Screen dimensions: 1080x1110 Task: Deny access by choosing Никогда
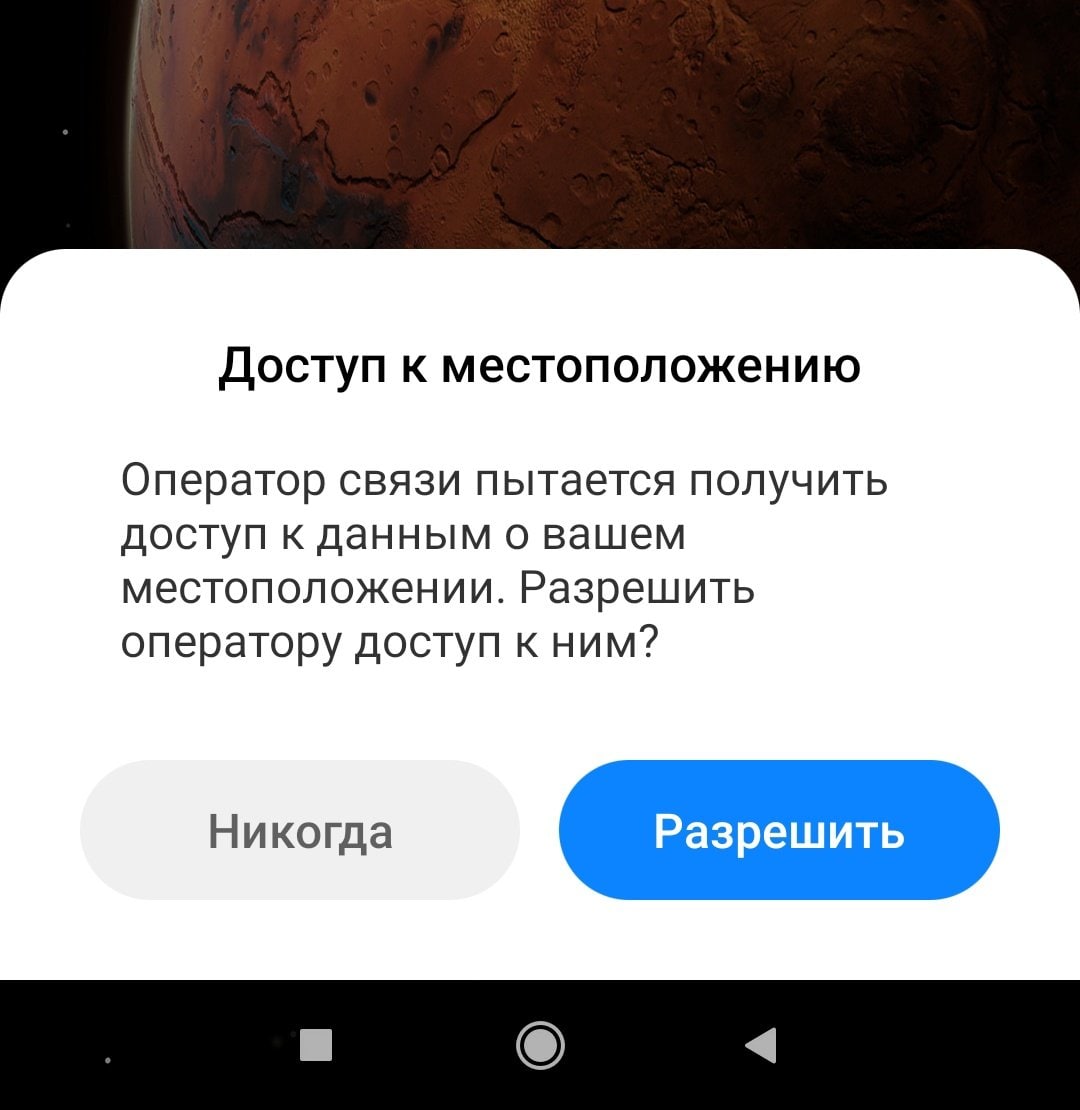(300, 830)
